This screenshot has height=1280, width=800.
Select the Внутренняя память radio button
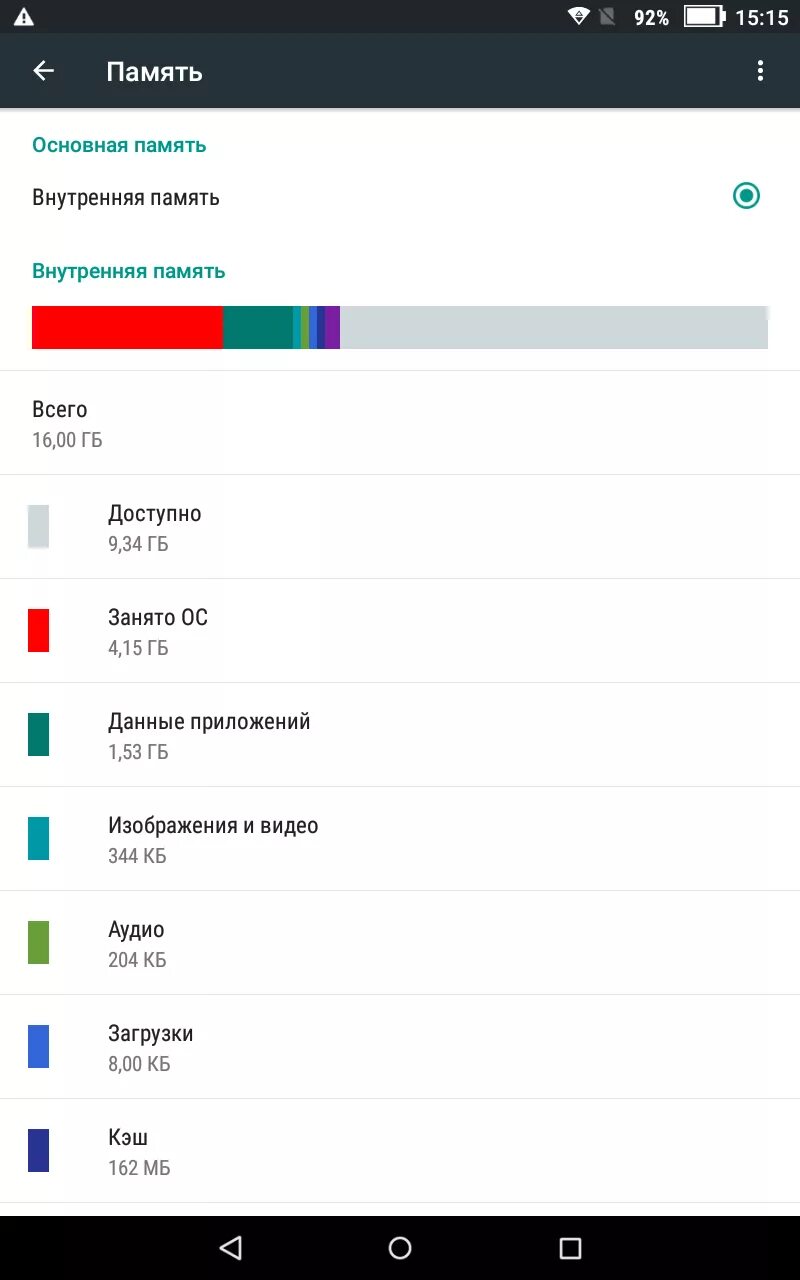[746, 196]
